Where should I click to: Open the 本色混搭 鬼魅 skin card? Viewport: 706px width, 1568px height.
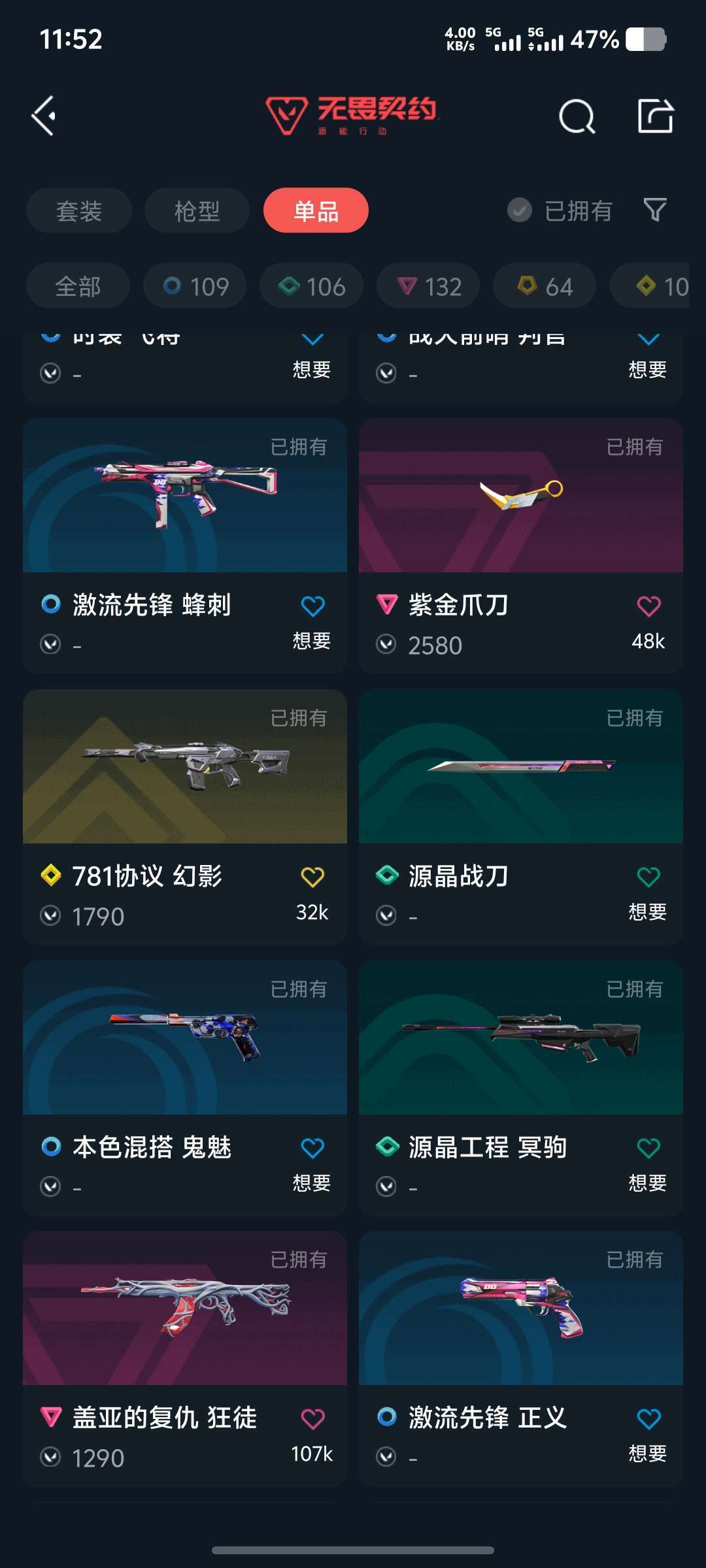tap(185, 1088)
